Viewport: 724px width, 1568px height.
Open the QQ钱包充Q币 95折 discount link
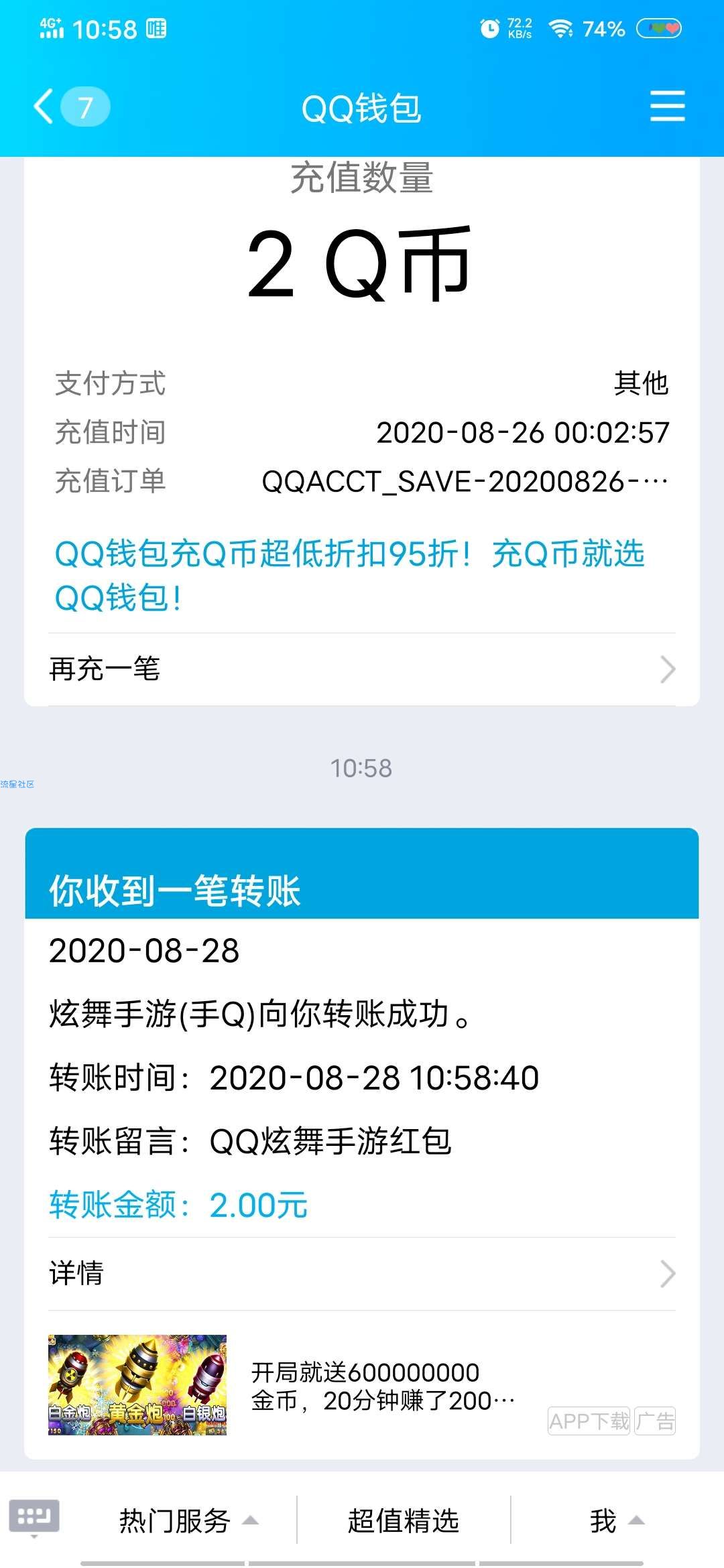pos(349,575)
